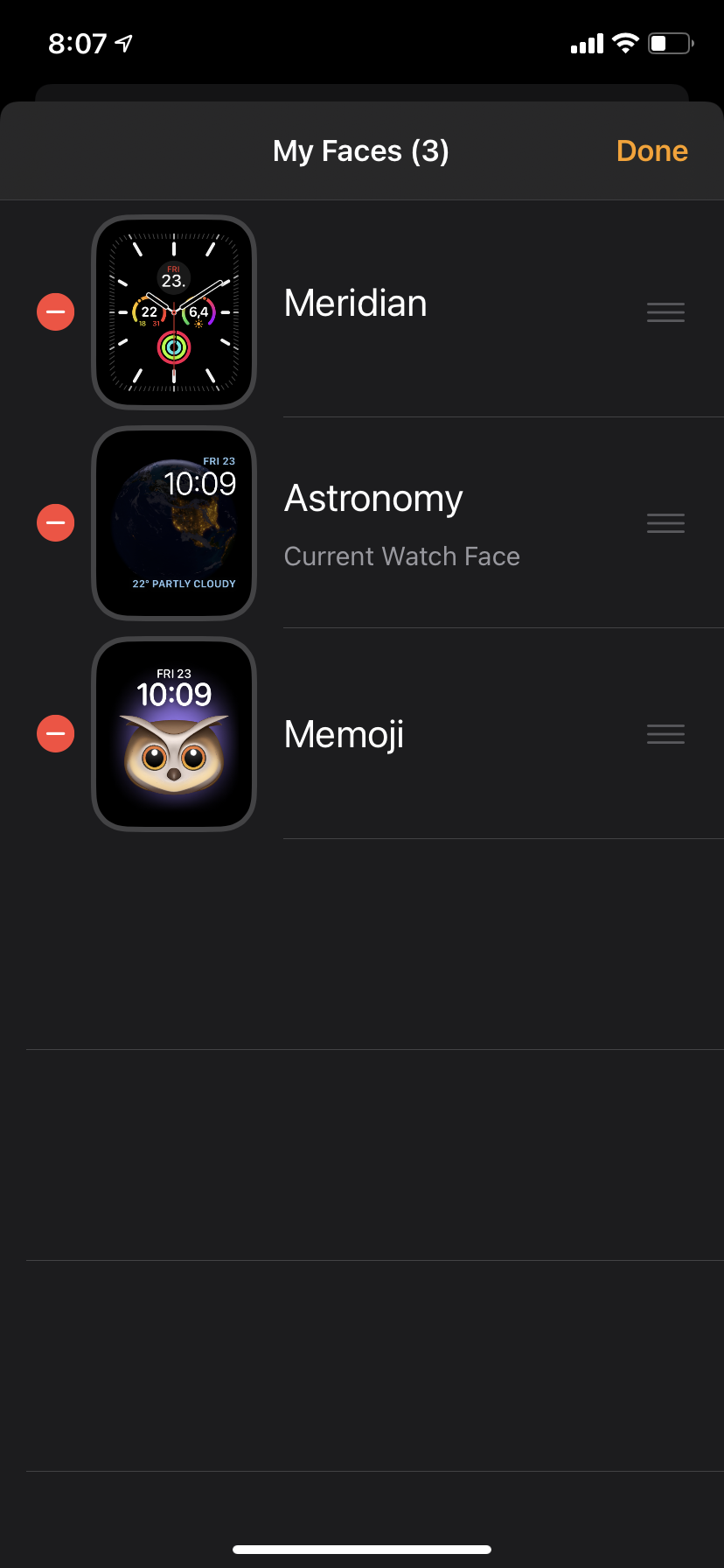The image size is (724, 1568).
Task: Open the Astronomy earth thumbnail
Action: (x=174, y=522)
